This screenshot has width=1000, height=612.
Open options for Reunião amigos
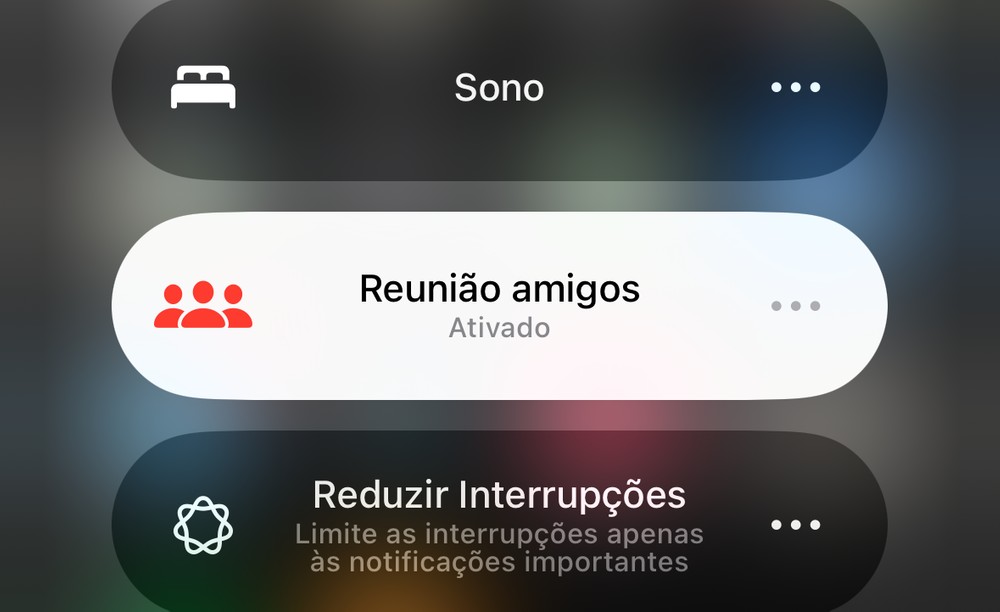[x=796, y=306]
